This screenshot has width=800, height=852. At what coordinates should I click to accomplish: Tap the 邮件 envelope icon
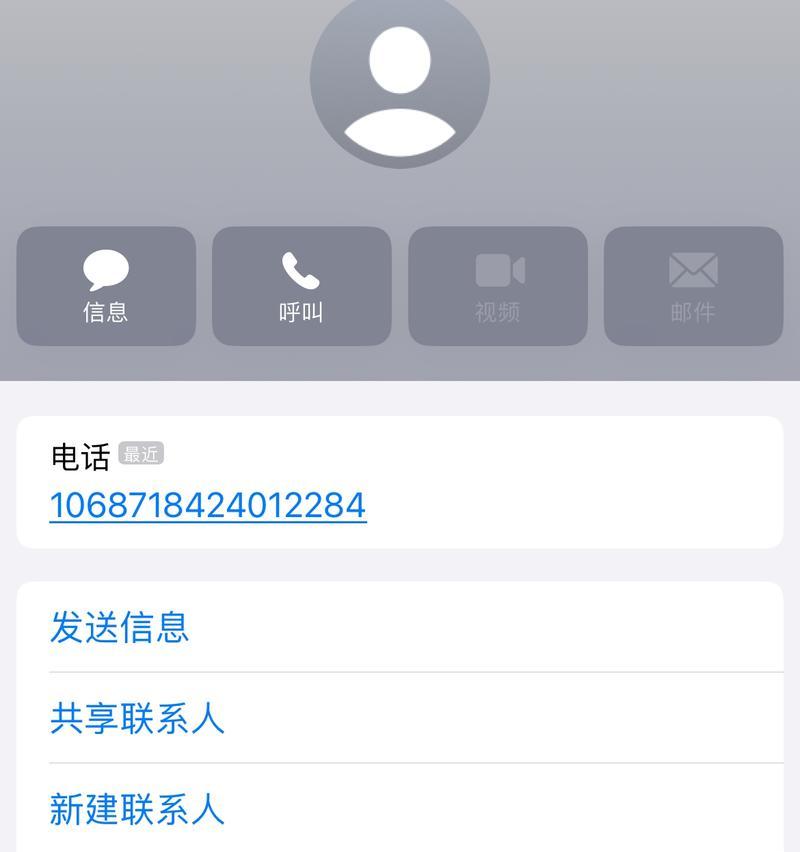tap(692, 266)
